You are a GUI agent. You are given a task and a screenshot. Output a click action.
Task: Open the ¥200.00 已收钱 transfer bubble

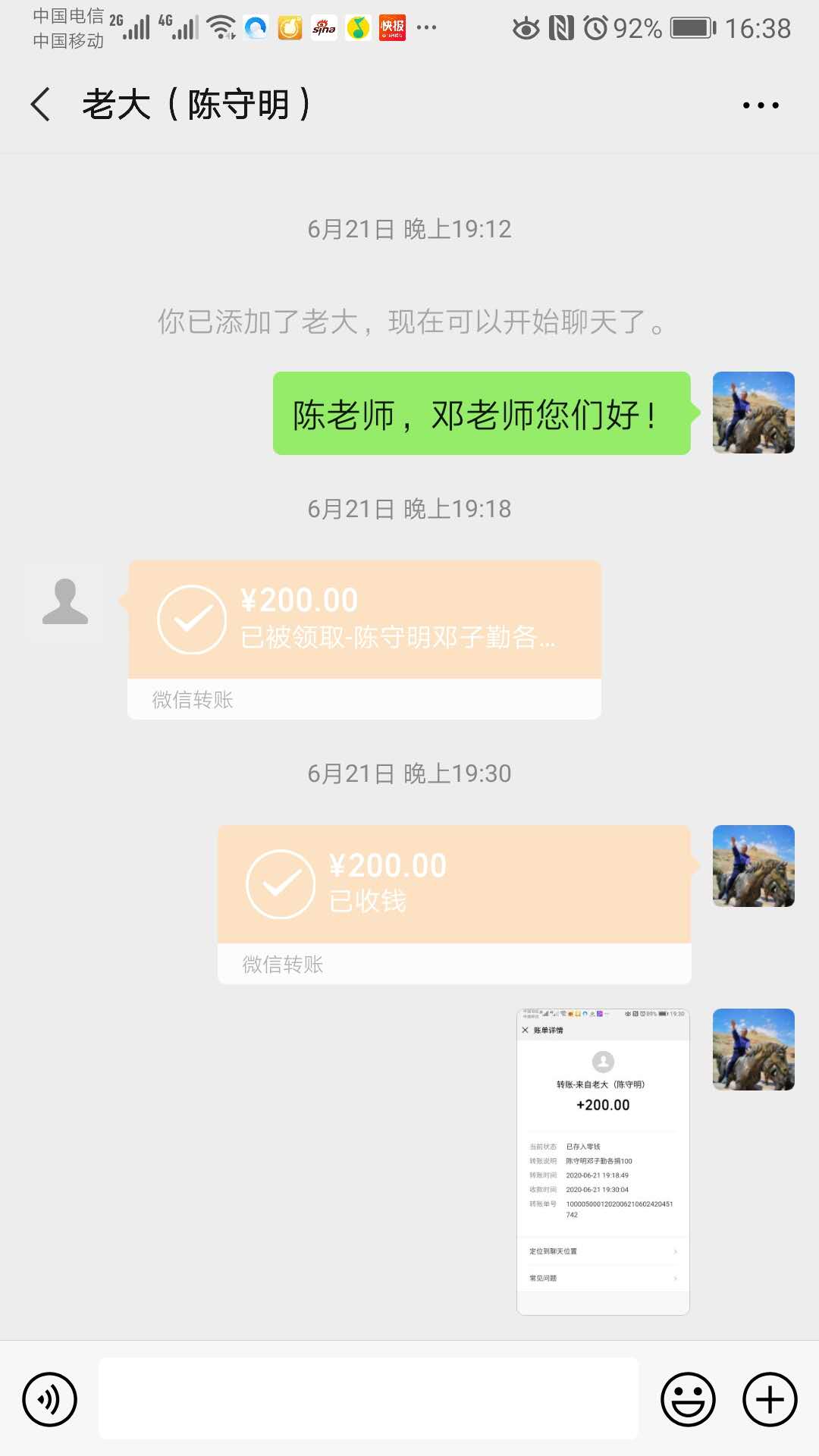455,883
